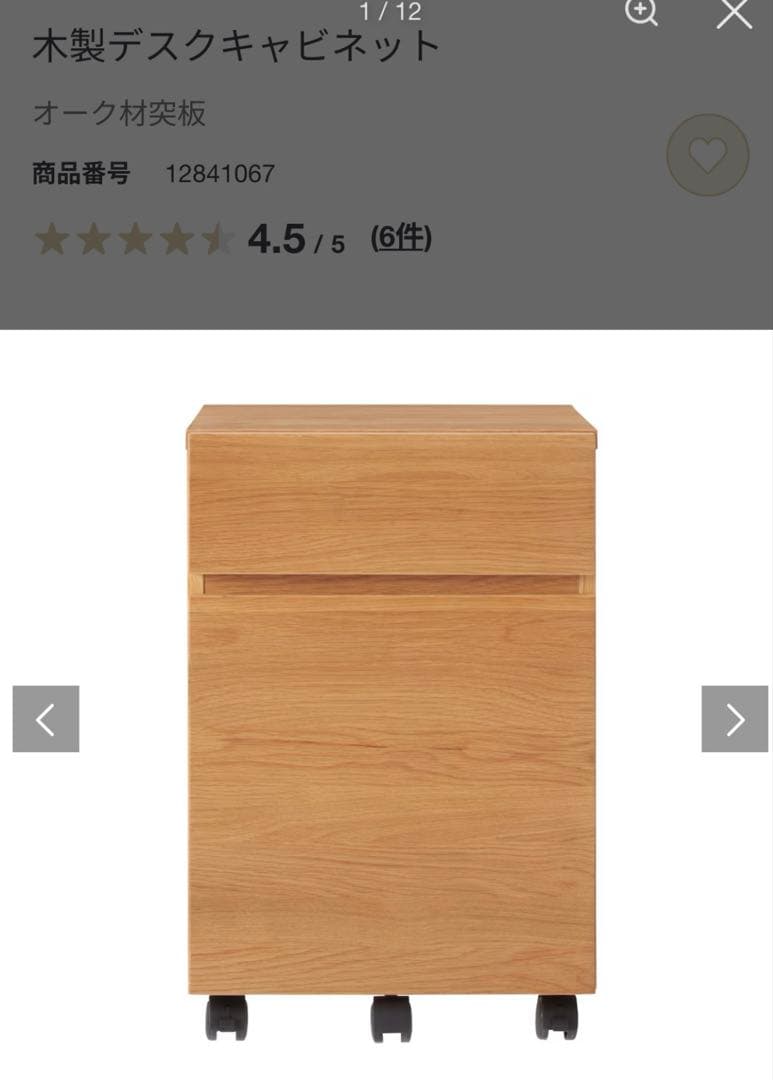
Task: Select the third rating star
Action: tap(135, 238)
